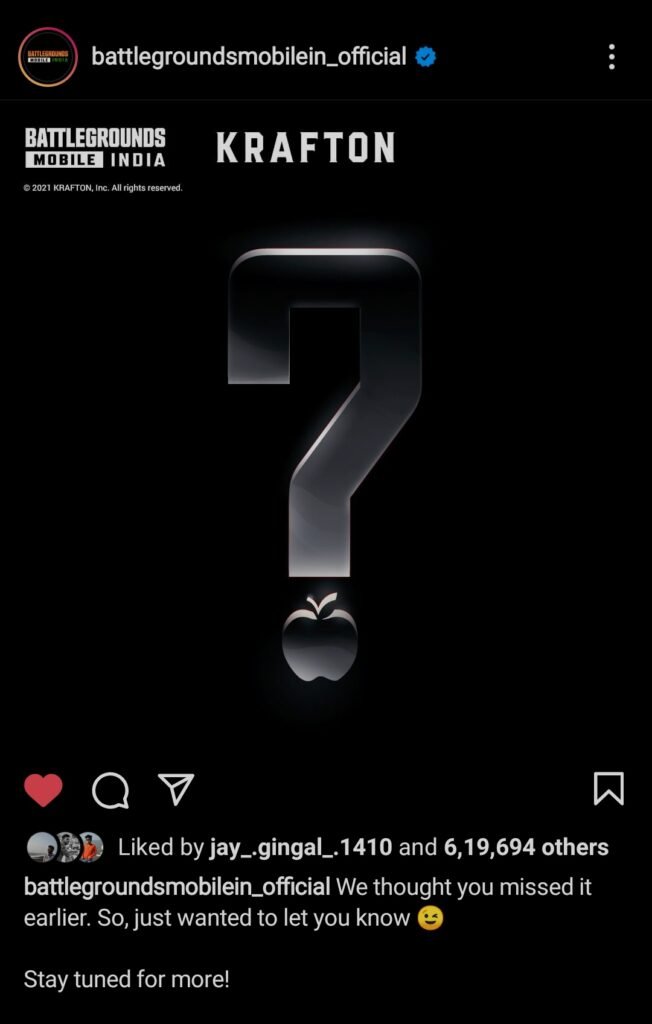Open comments with the speech bubble icon
The width and height of the screenshot is (652, 1024).
(x=110, y=790)
